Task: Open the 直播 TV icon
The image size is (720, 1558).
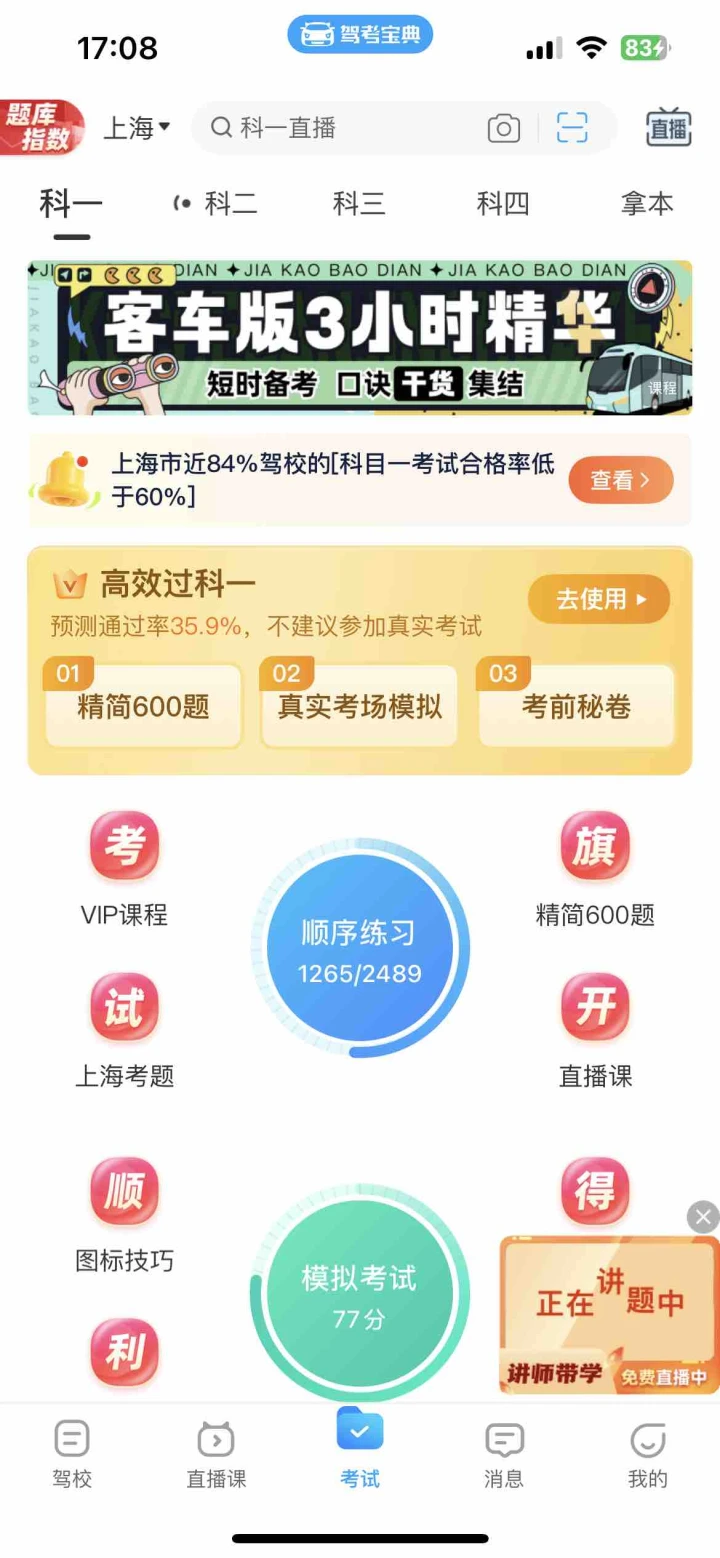Action: click(669, 128)
